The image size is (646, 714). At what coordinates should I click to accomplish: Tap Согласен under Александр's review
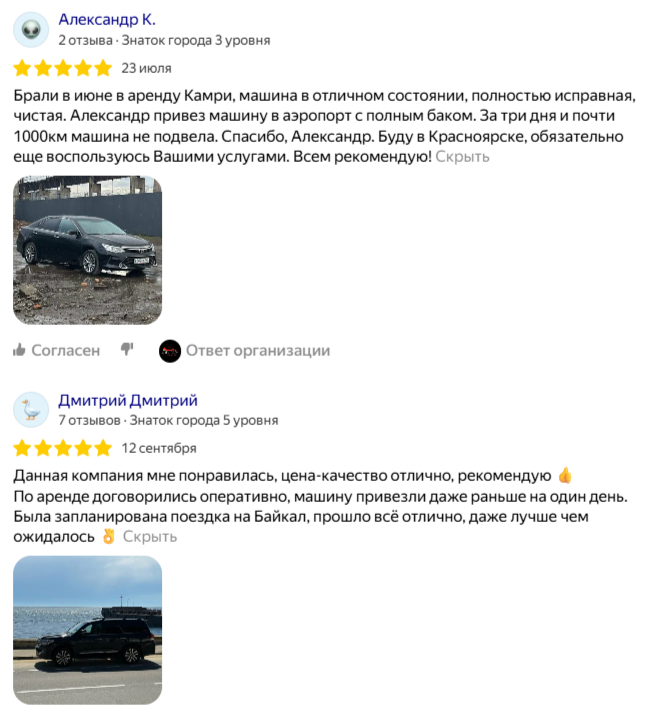tap(57, 350)
